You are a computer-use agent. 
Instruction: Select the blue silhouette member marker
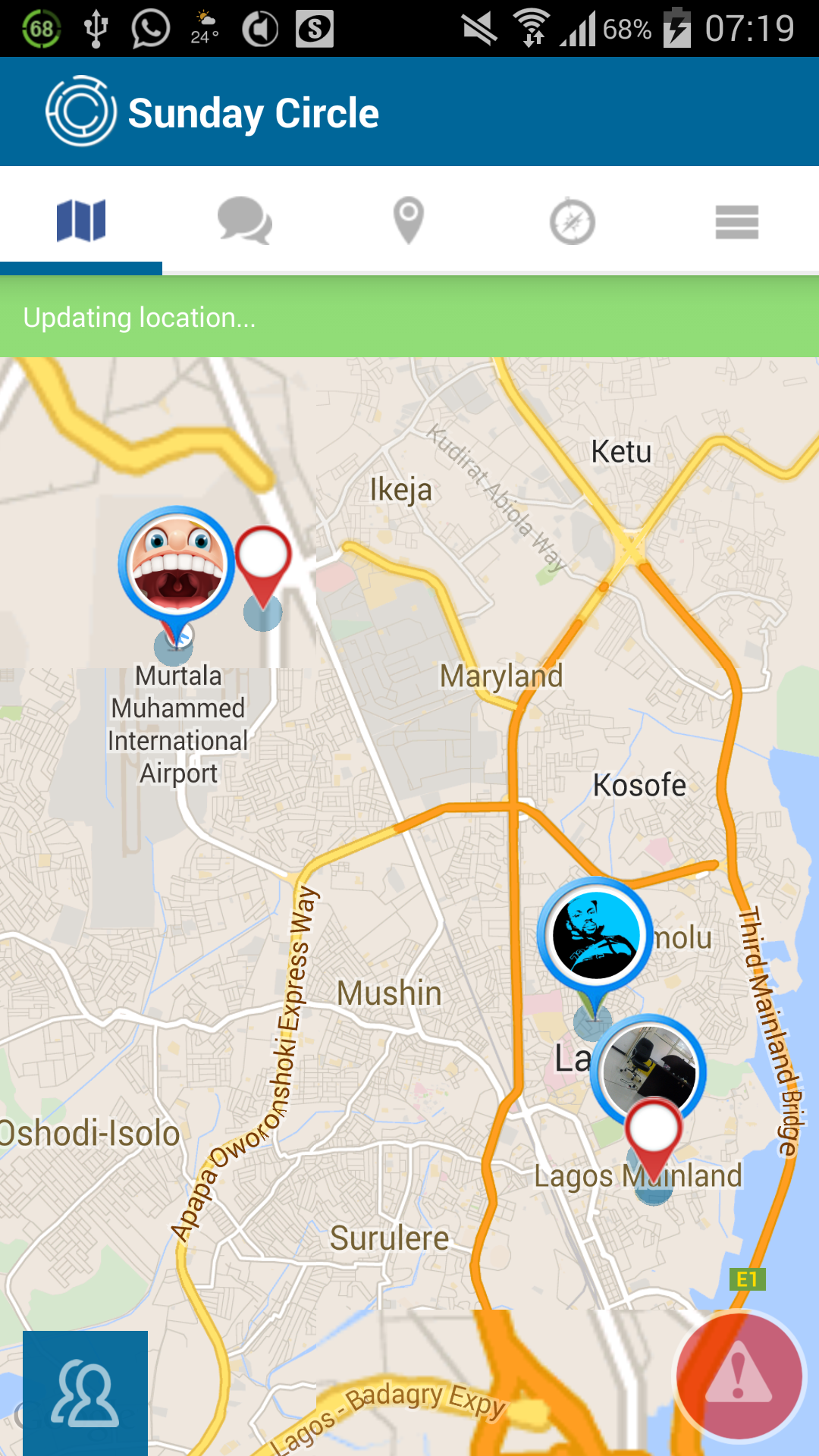pos(595,936)
